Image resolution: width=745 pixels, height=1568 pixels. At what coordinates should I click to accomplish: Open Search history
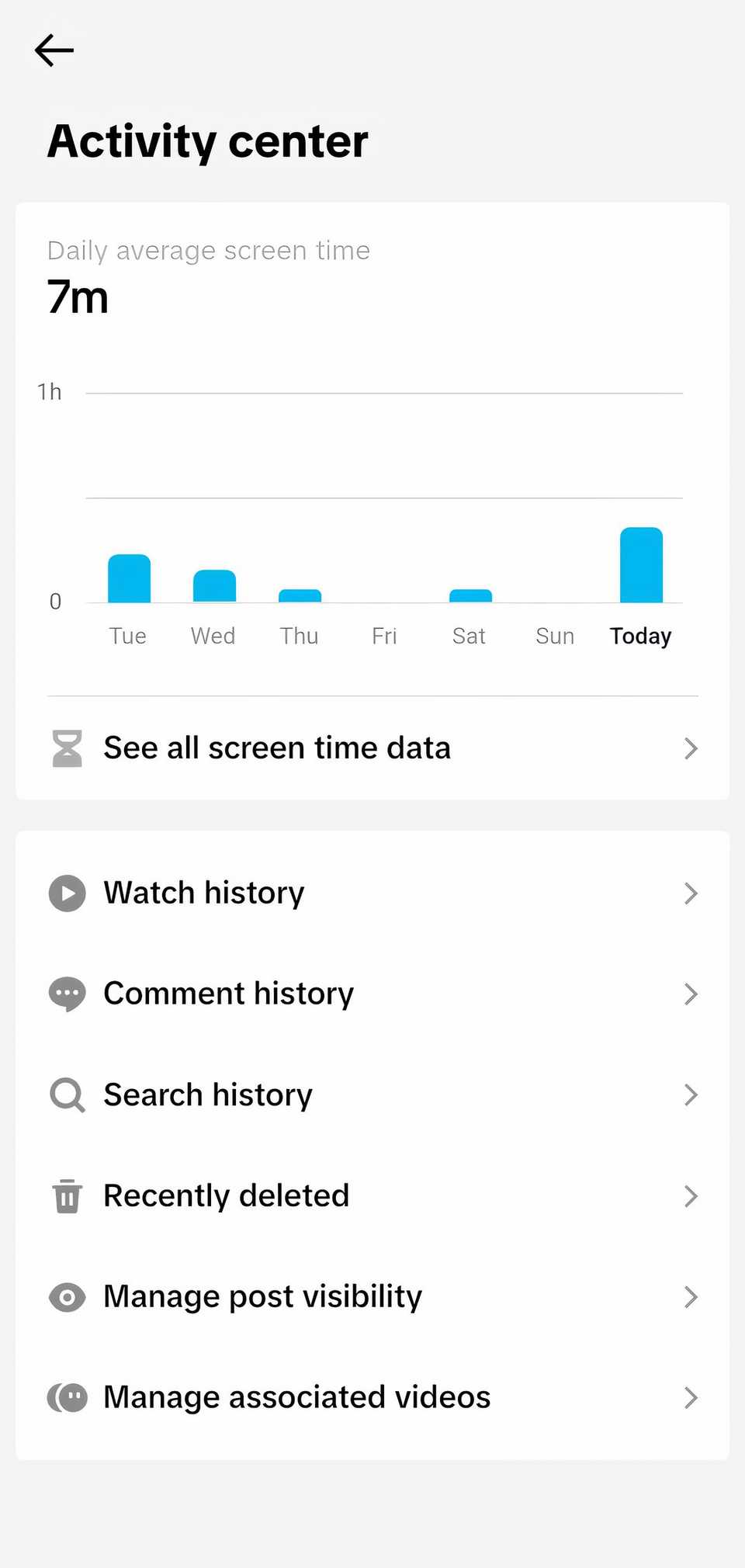click(x=372, y=1095)
